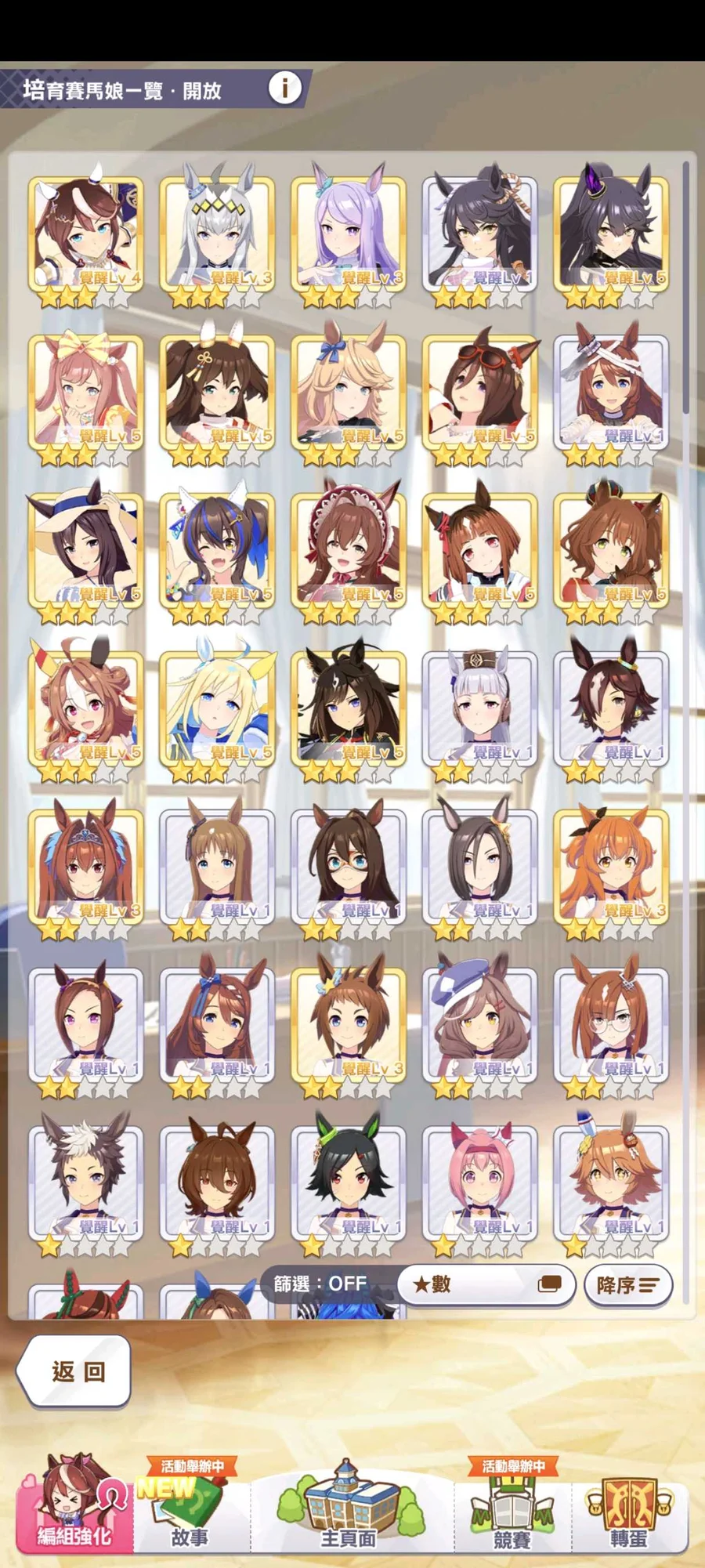Change the ★數 sort criterion
The height and width of the screenshot is (1568, 705).
486,1284
